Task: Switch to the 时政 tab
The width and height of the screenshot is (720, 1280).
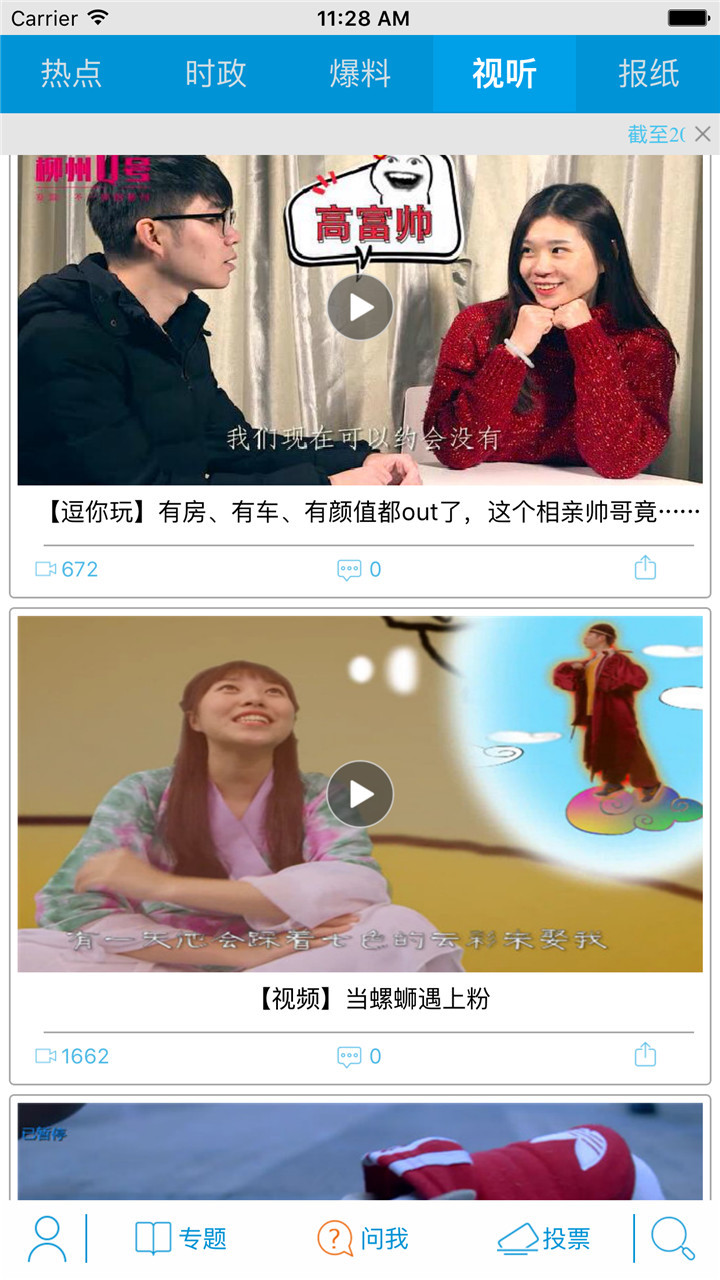Action: pyautogui.click(x=215, y=74)
